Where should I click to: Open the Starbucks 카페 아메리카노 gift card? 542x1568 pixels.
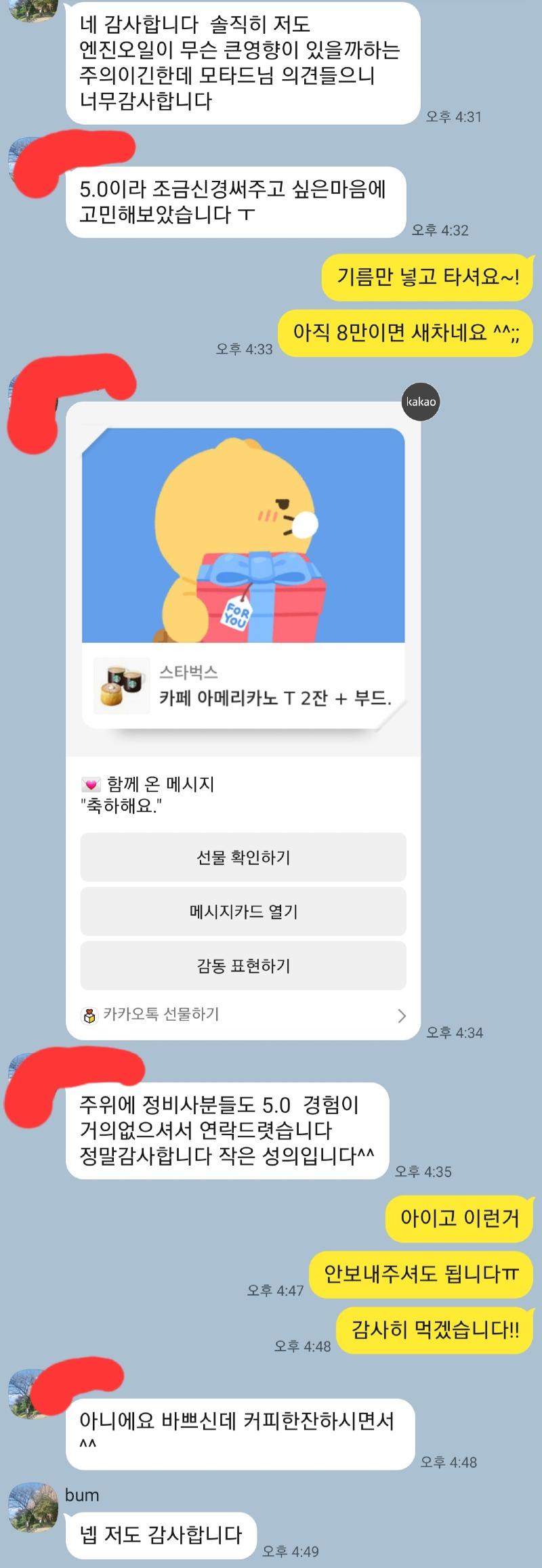pyautogui.click(x=243, y=685)
